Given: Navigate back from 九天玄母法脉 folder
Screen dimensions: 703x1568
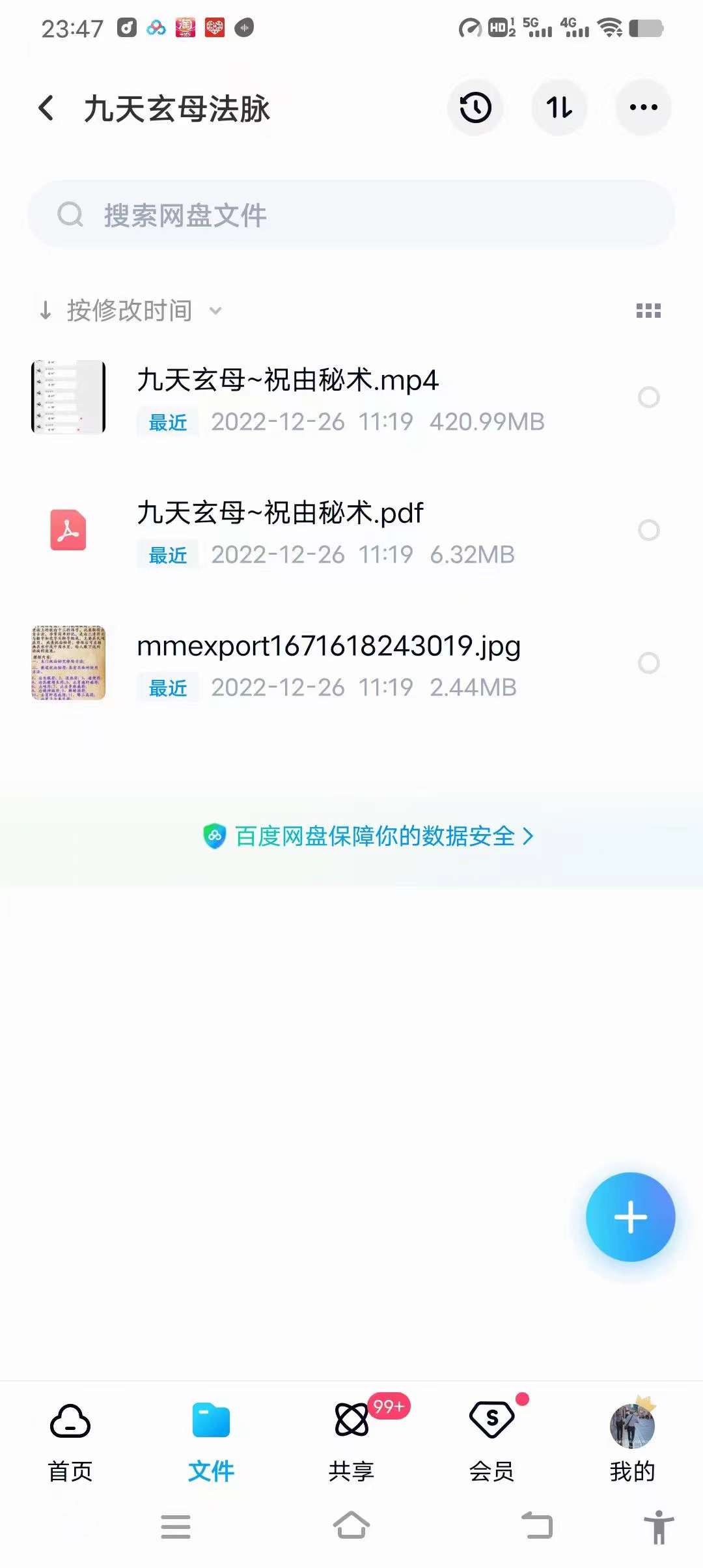Looking at the screenshot, I should tap(46, 107).
